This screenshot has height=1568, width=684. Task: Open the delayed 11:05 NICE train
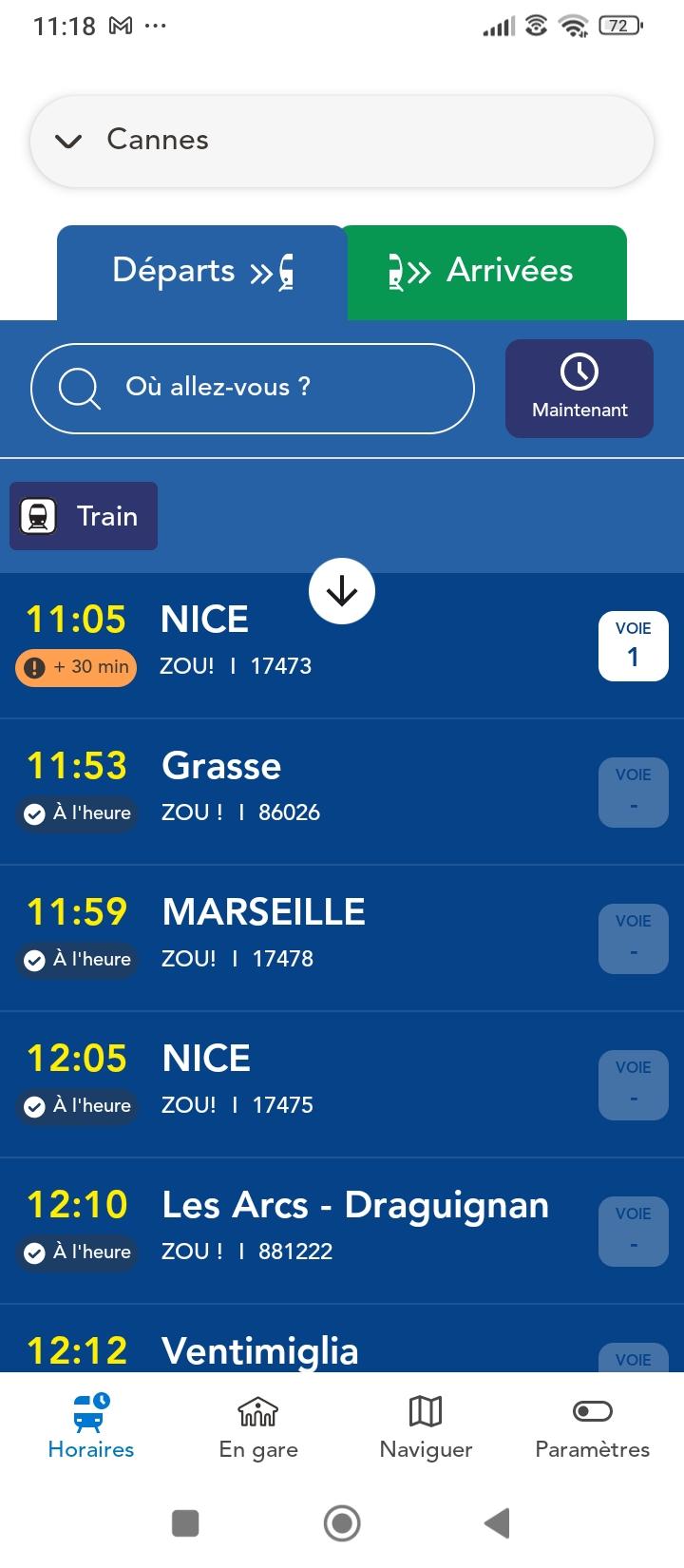(342, 645)
